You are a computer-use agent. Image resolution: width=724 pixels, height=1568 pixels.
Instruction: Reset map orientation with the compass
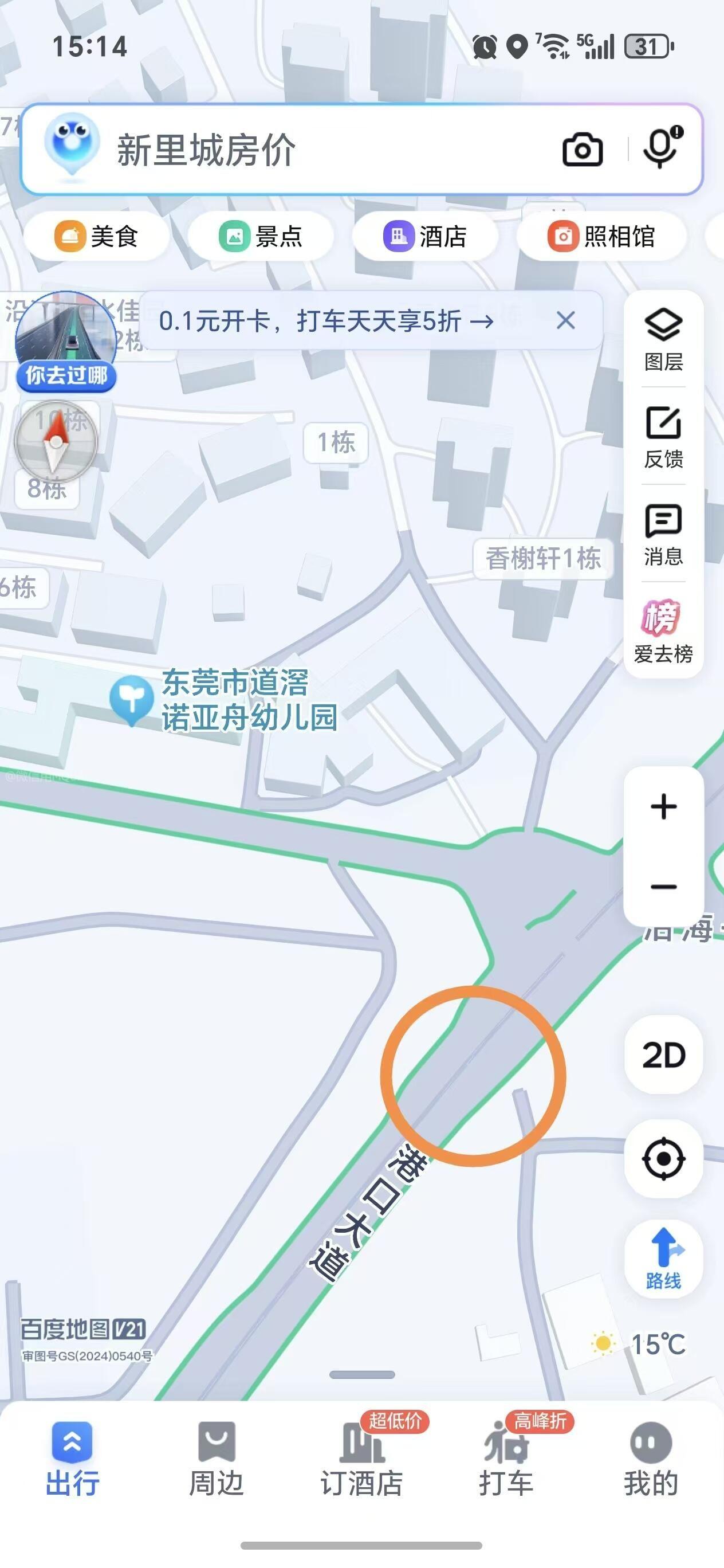coord(56,441)
